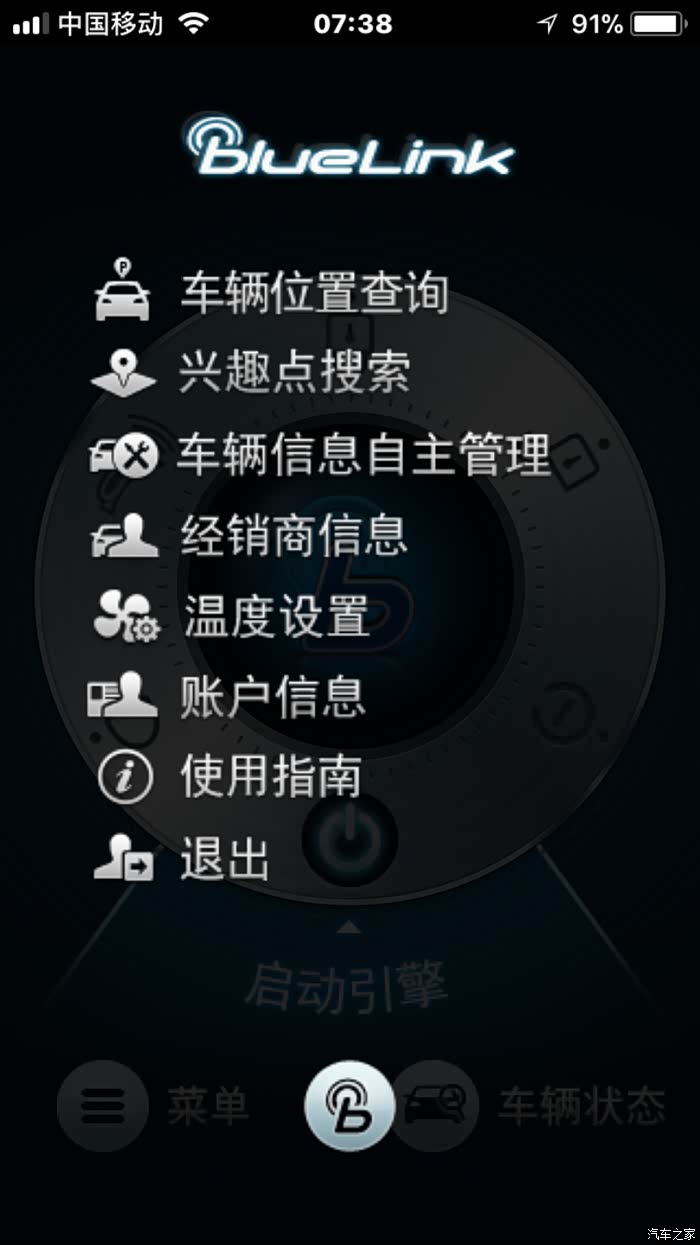
Task: Open 车辆信息自主管理 menu item
Action: coord(363,454)
